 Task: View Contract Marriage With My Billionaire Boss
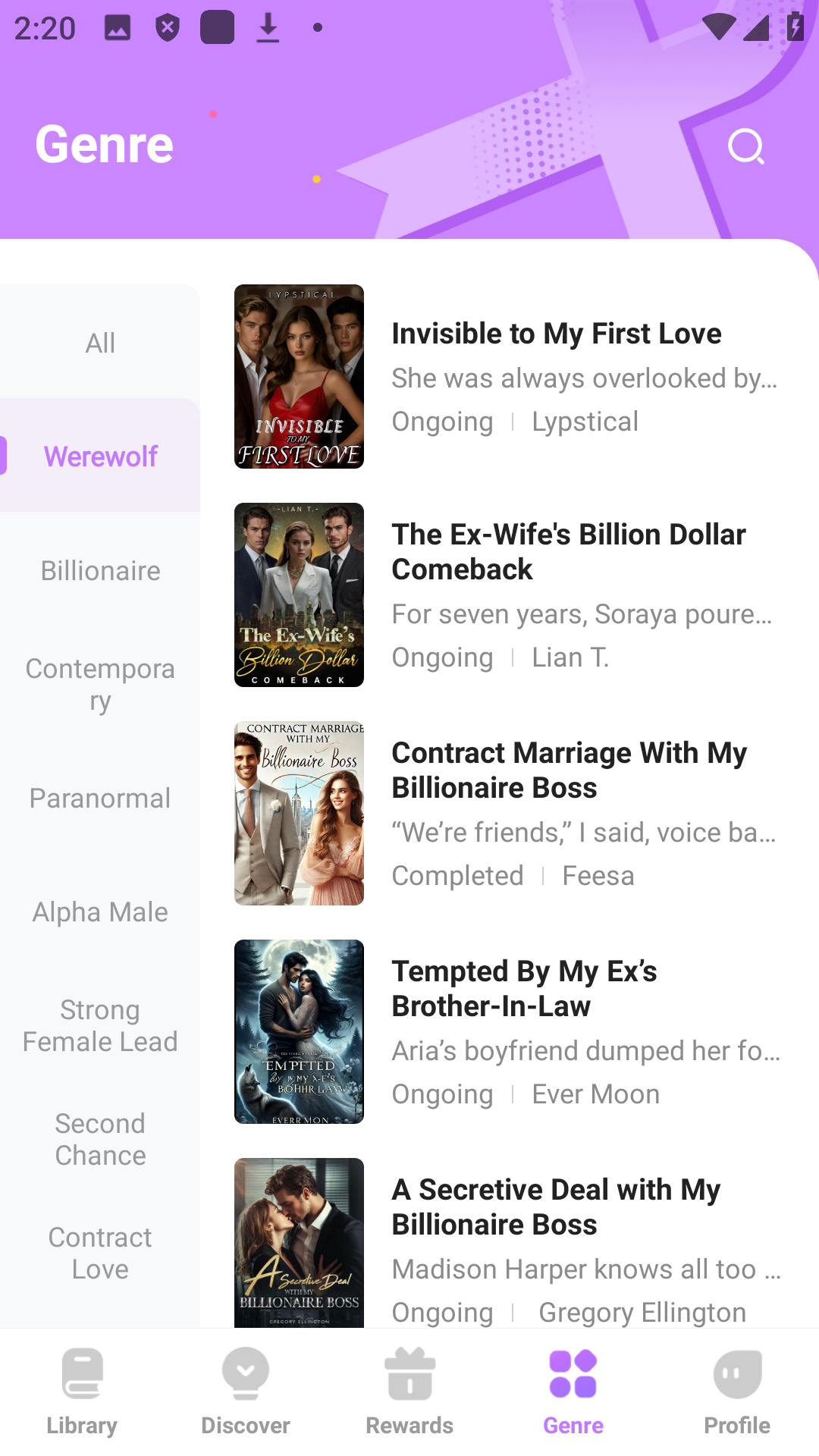(x=569, y=770)
